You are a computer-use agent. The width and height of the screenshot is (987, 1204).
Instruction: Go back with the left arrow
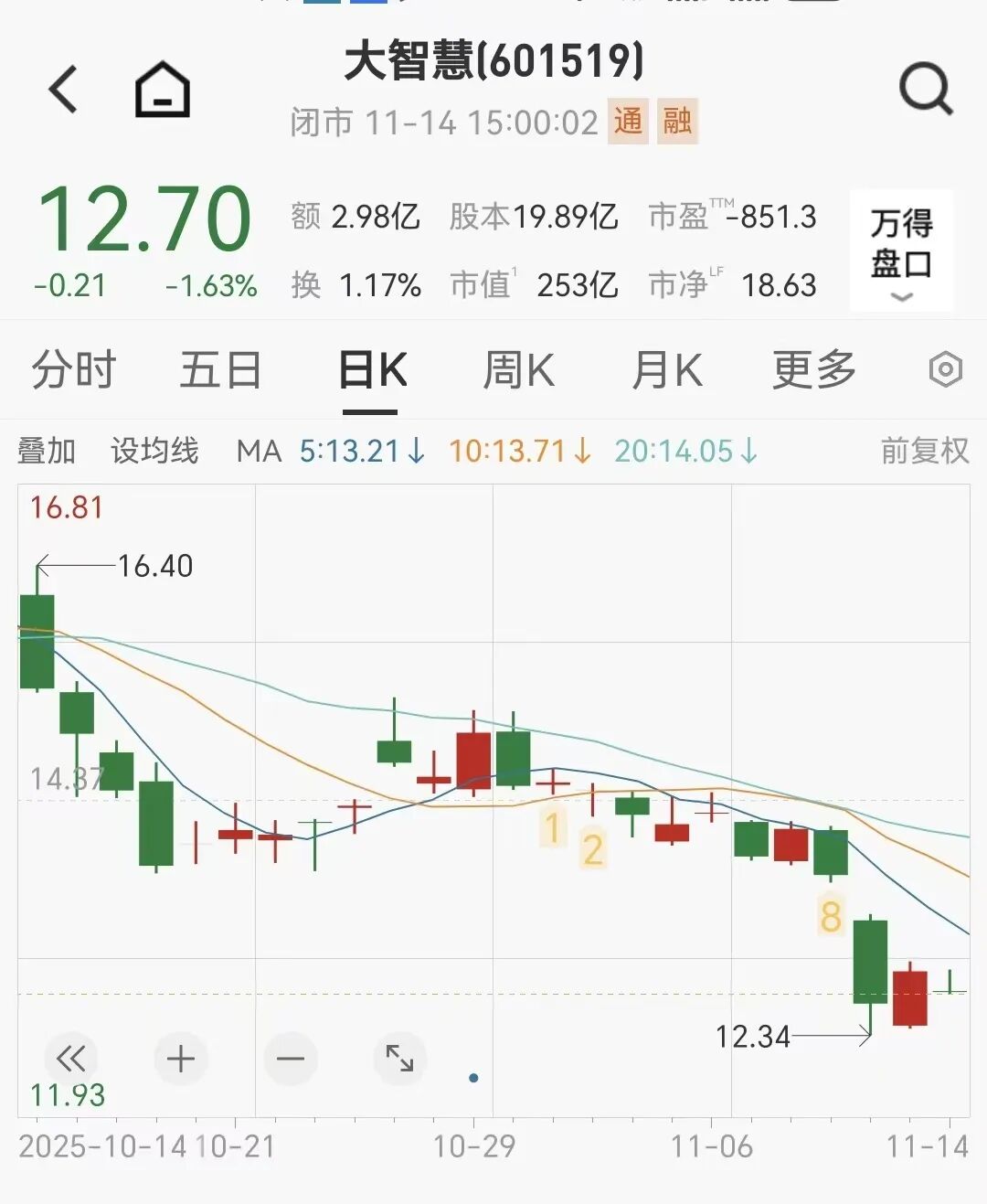(x=63, y=90)
